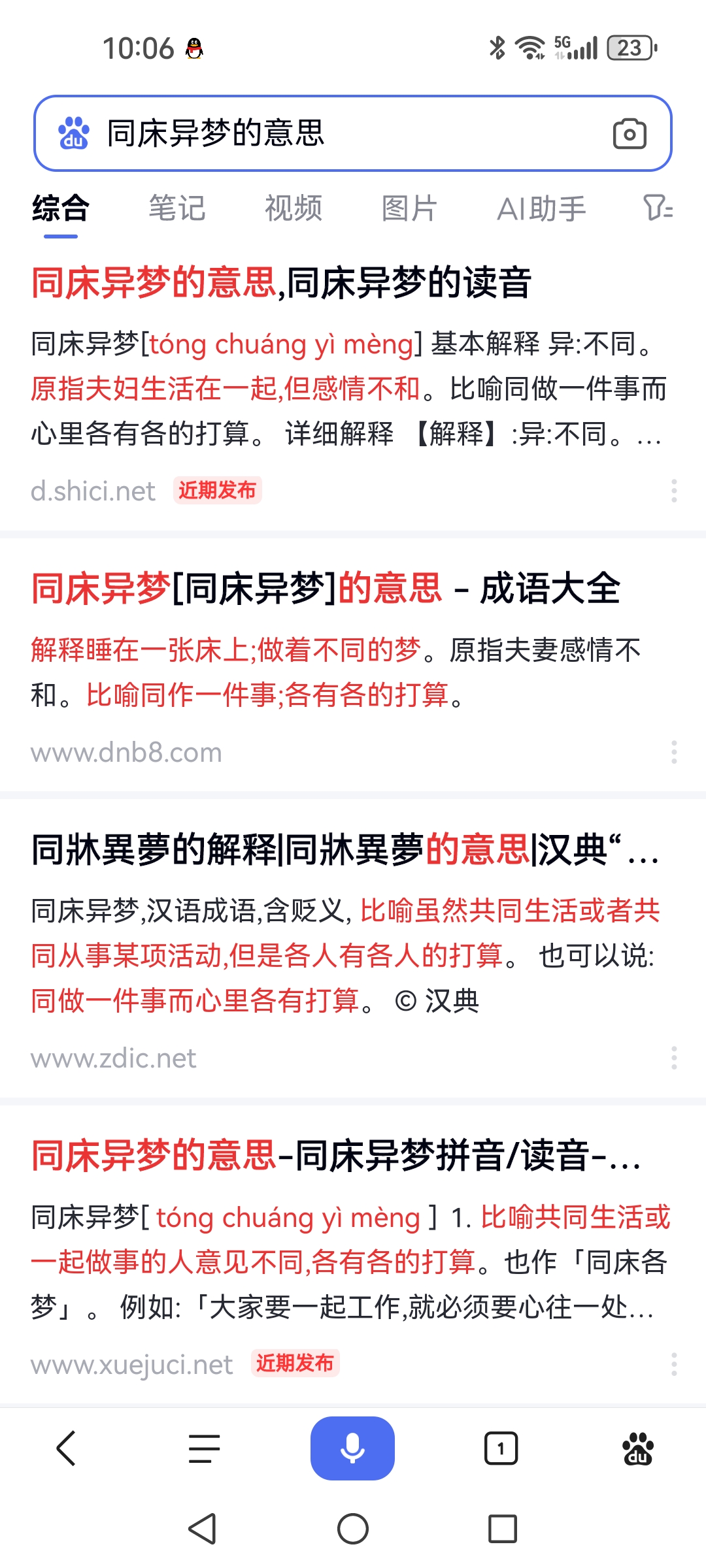The height and width of the screenshot is (1568, 706).
Task: Start voice search with the microphone button
Action: pyautogui.click(x=352, y=1448)
